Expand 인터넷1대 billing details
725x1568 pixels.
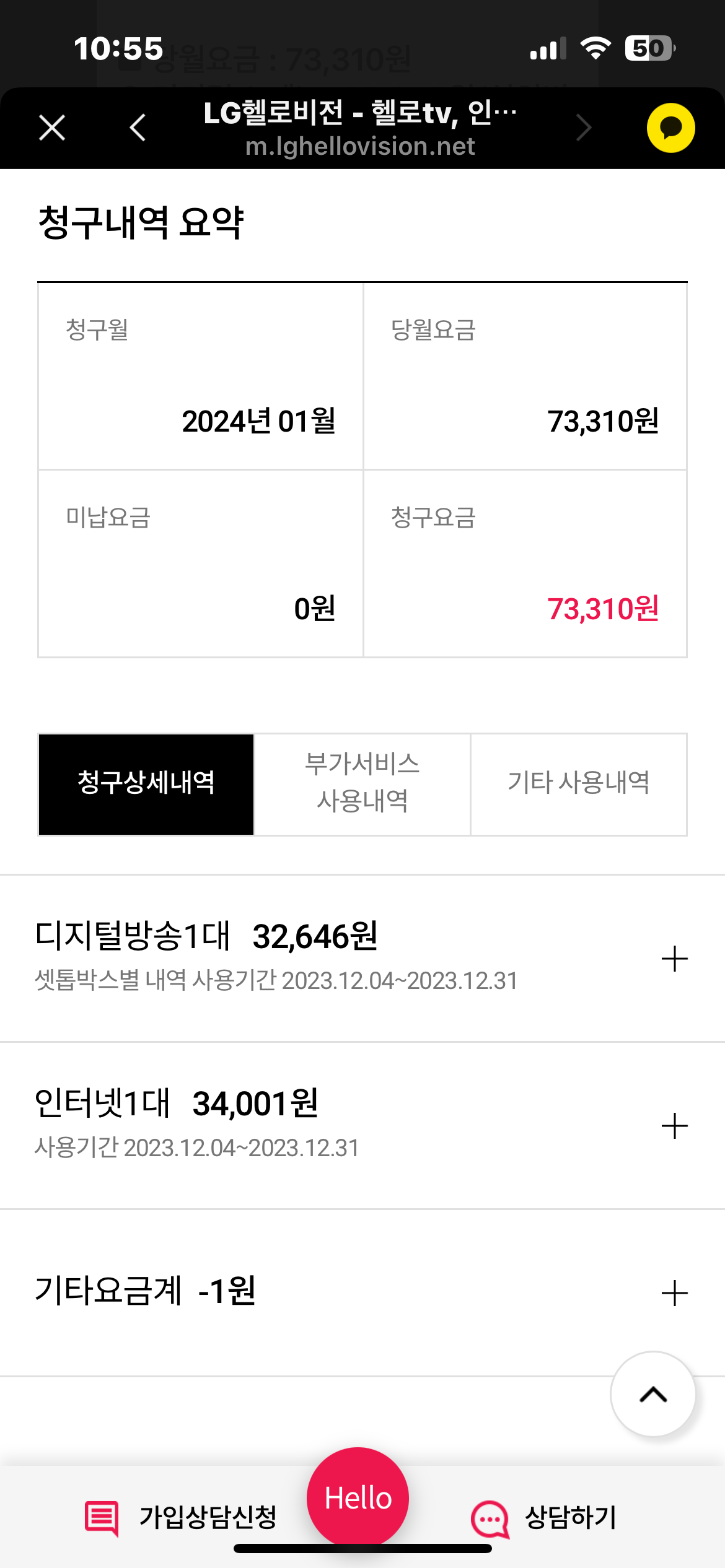pos(674,1126)
